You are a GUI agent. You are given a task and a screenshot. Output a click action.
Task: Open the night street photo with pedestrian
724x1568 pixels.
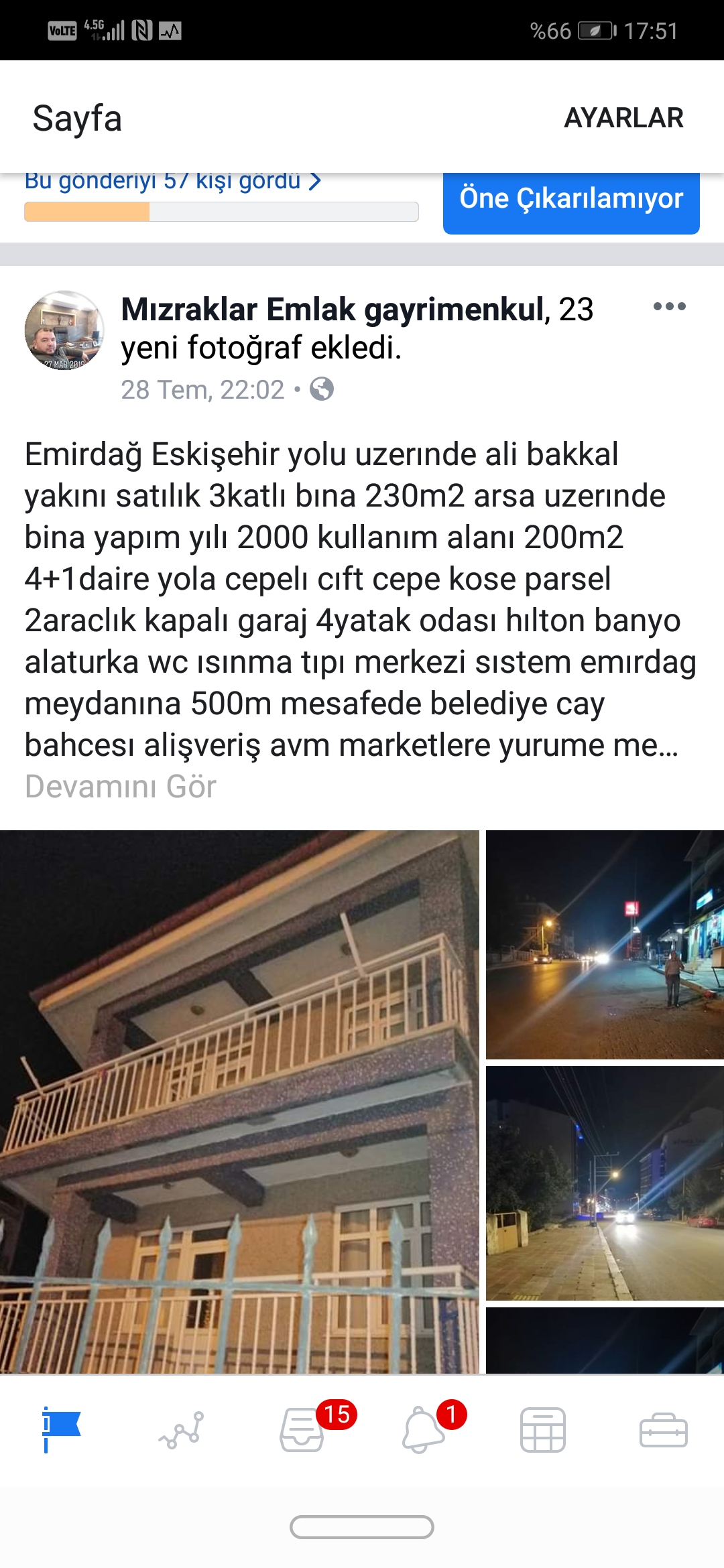tap(605, 945)
